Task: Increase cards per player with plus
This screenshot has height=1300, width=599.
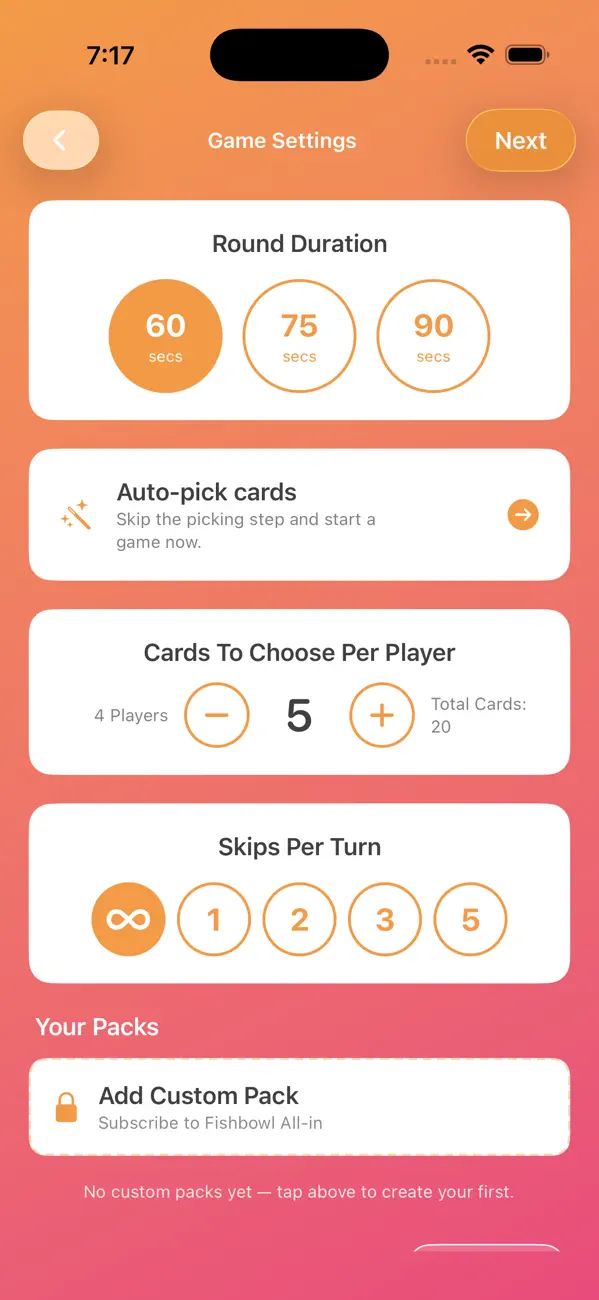Action: coord(381,715)
